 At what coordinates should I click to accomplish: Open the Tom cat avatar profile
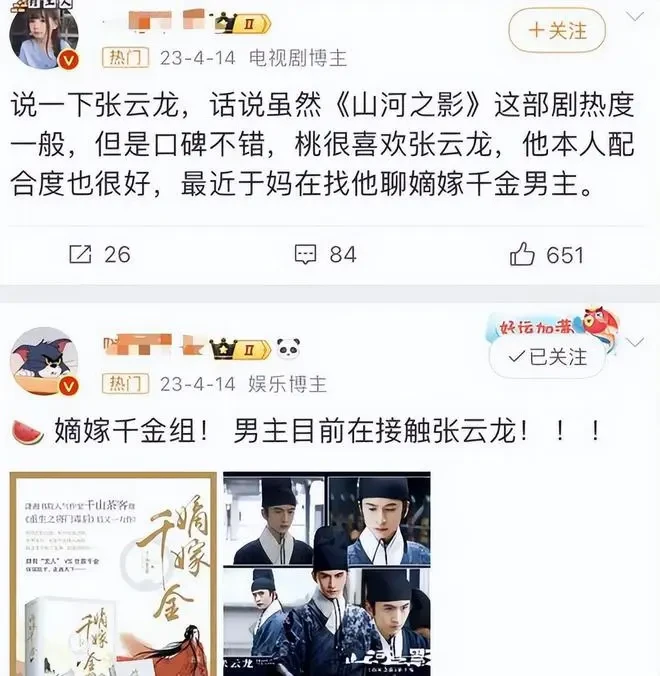coord(43,362)
